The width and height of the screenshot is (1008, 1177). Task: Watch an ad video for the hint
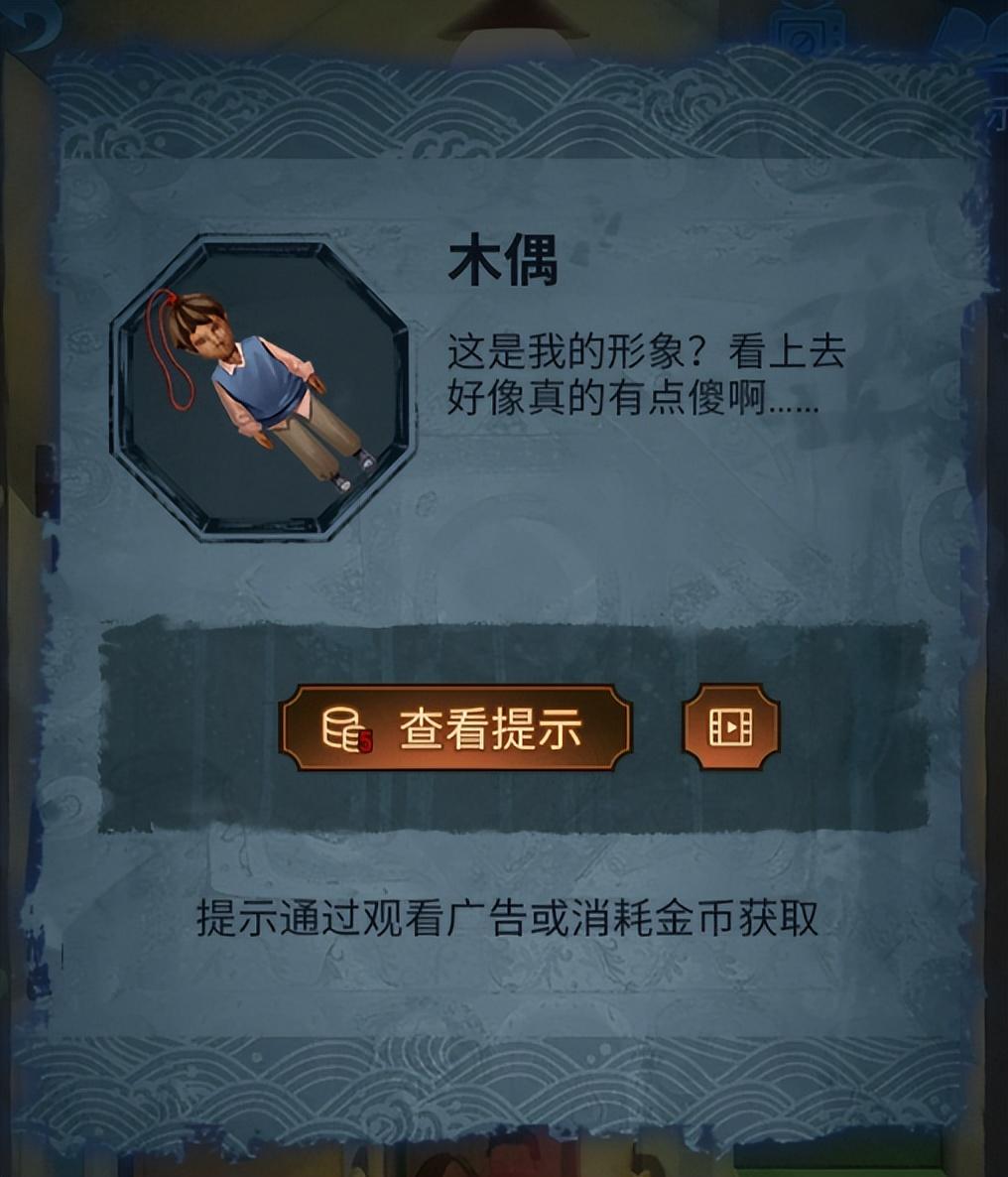[730, 727]
